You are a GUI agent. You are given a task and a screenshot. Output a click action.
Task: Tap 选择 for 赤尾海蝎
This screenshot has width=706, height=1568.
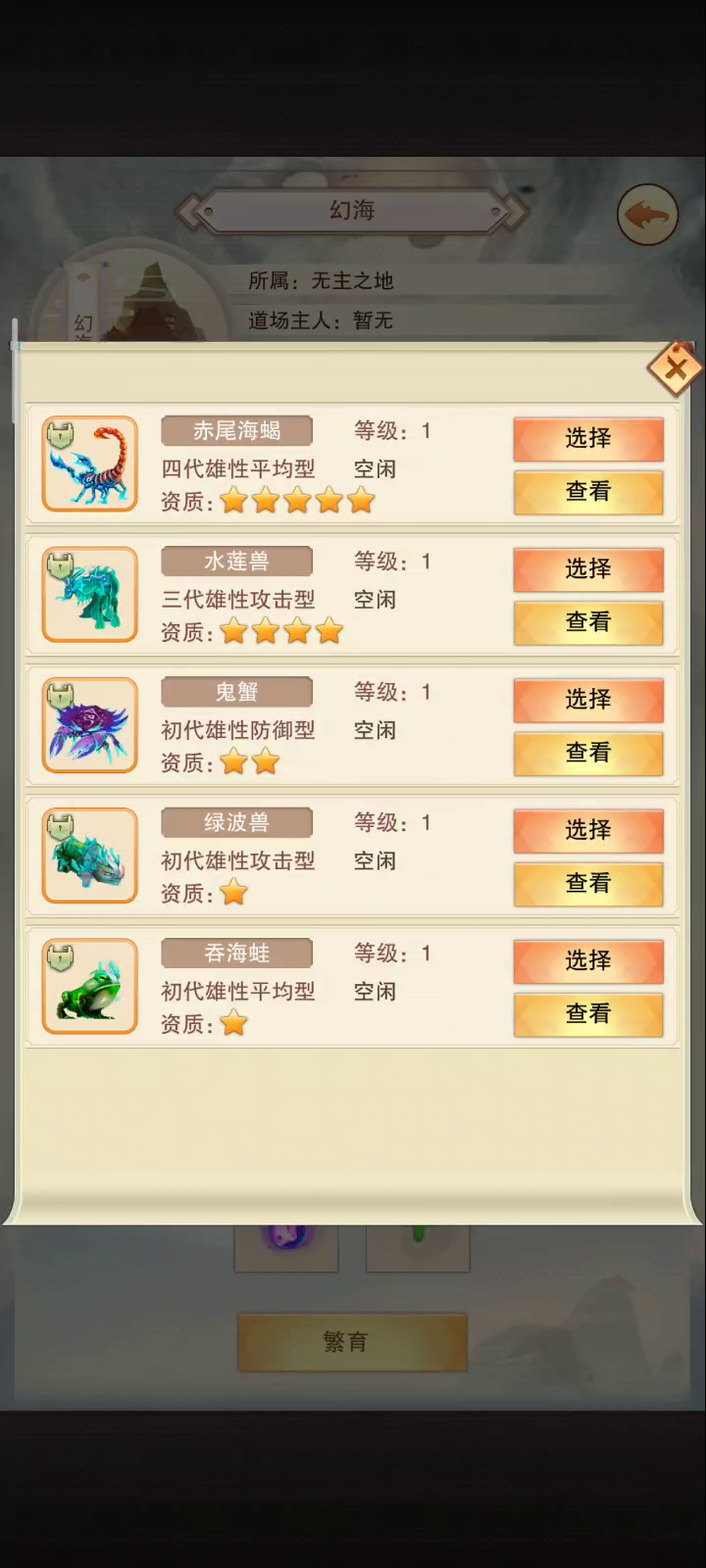click(x=588, y=438)
